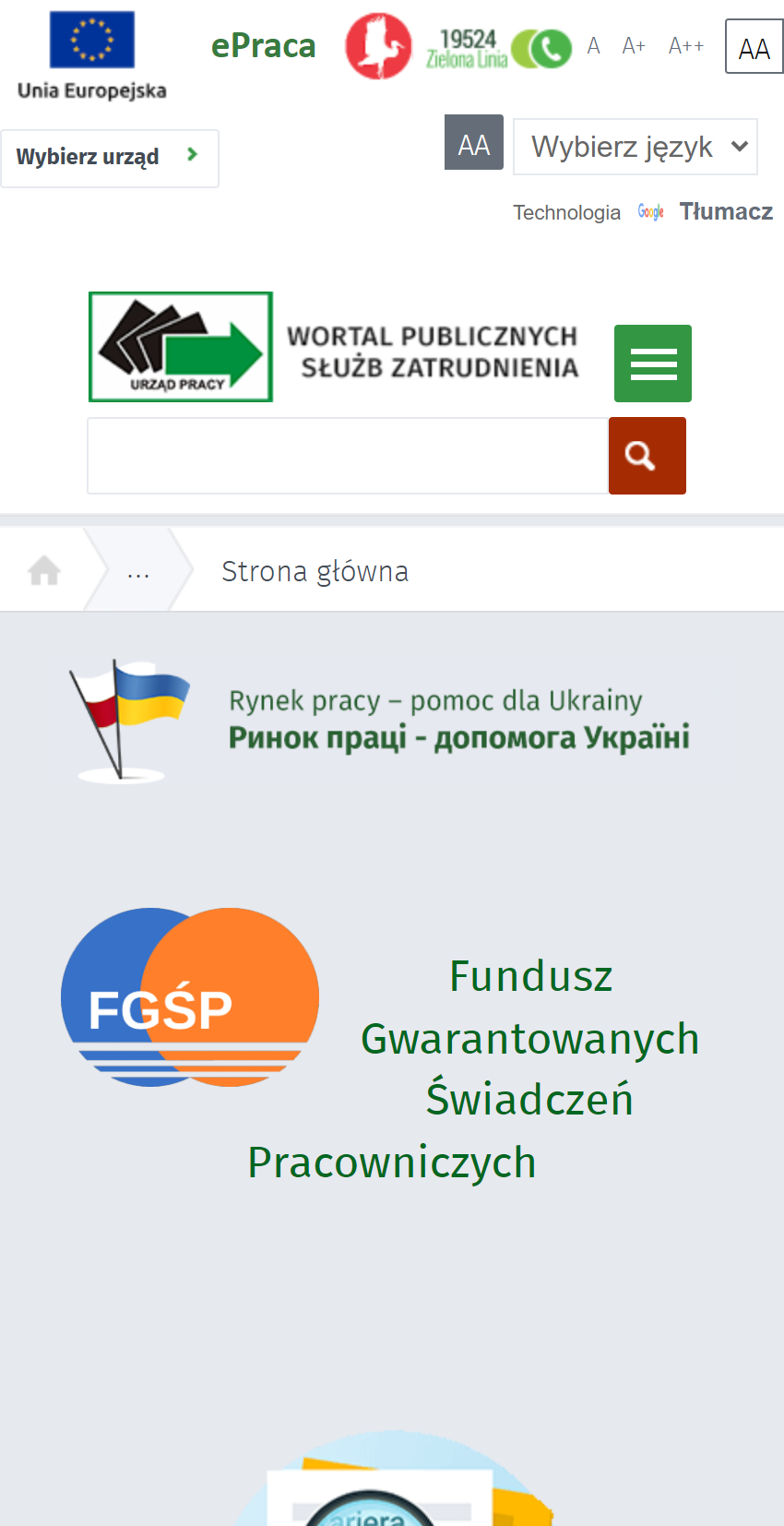
Task: Open the hamburger navigation menu
Action: 652,363
